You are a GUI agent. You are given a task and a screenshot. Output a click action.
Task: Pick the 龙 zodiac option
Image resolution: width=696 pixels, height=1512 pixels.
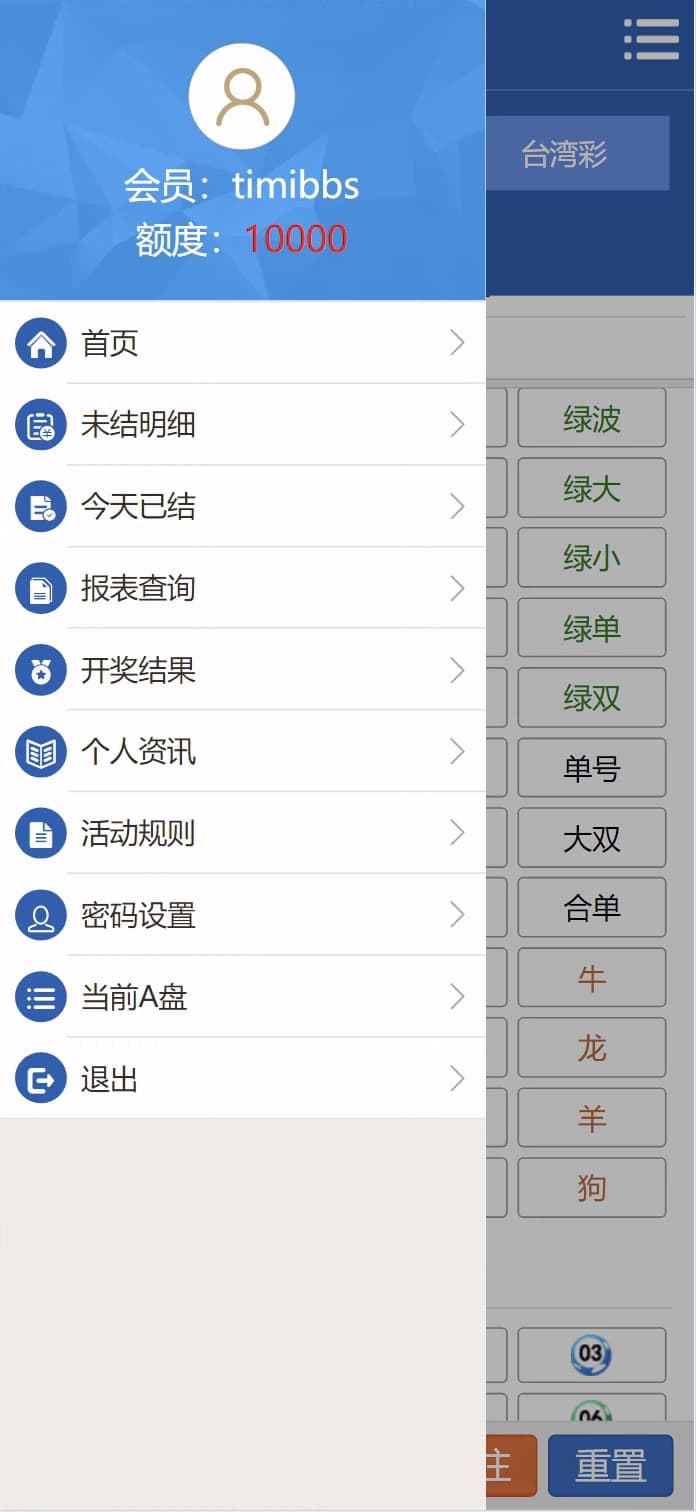(x=592, y=1048)
